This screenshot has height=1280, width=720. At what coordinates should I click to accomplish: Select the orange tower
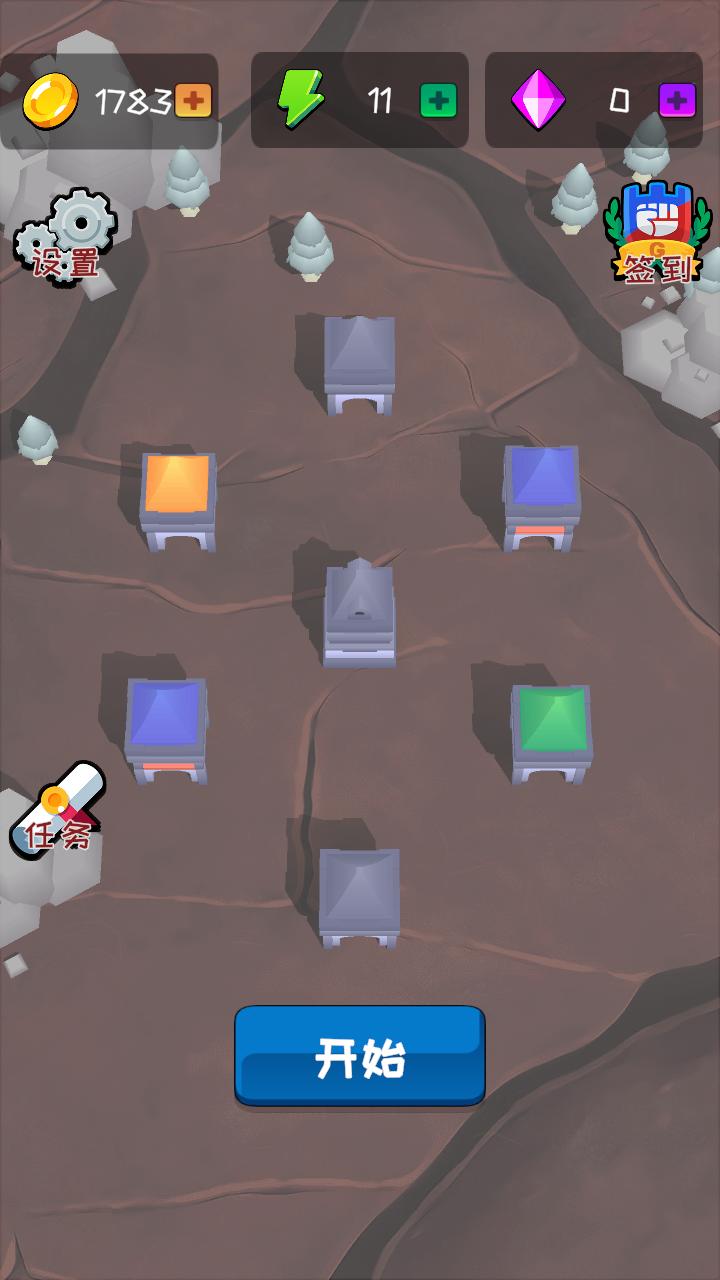(x=178, y=498)
